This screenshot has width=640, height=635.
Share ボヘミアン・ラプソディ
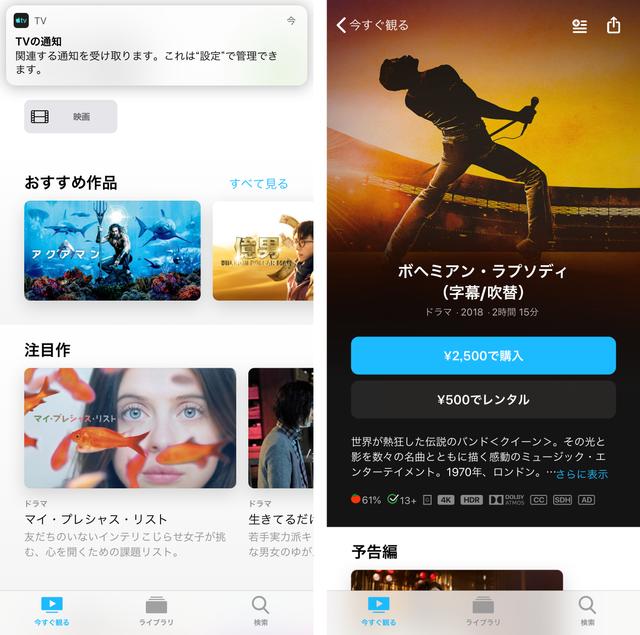pos(614,25)
